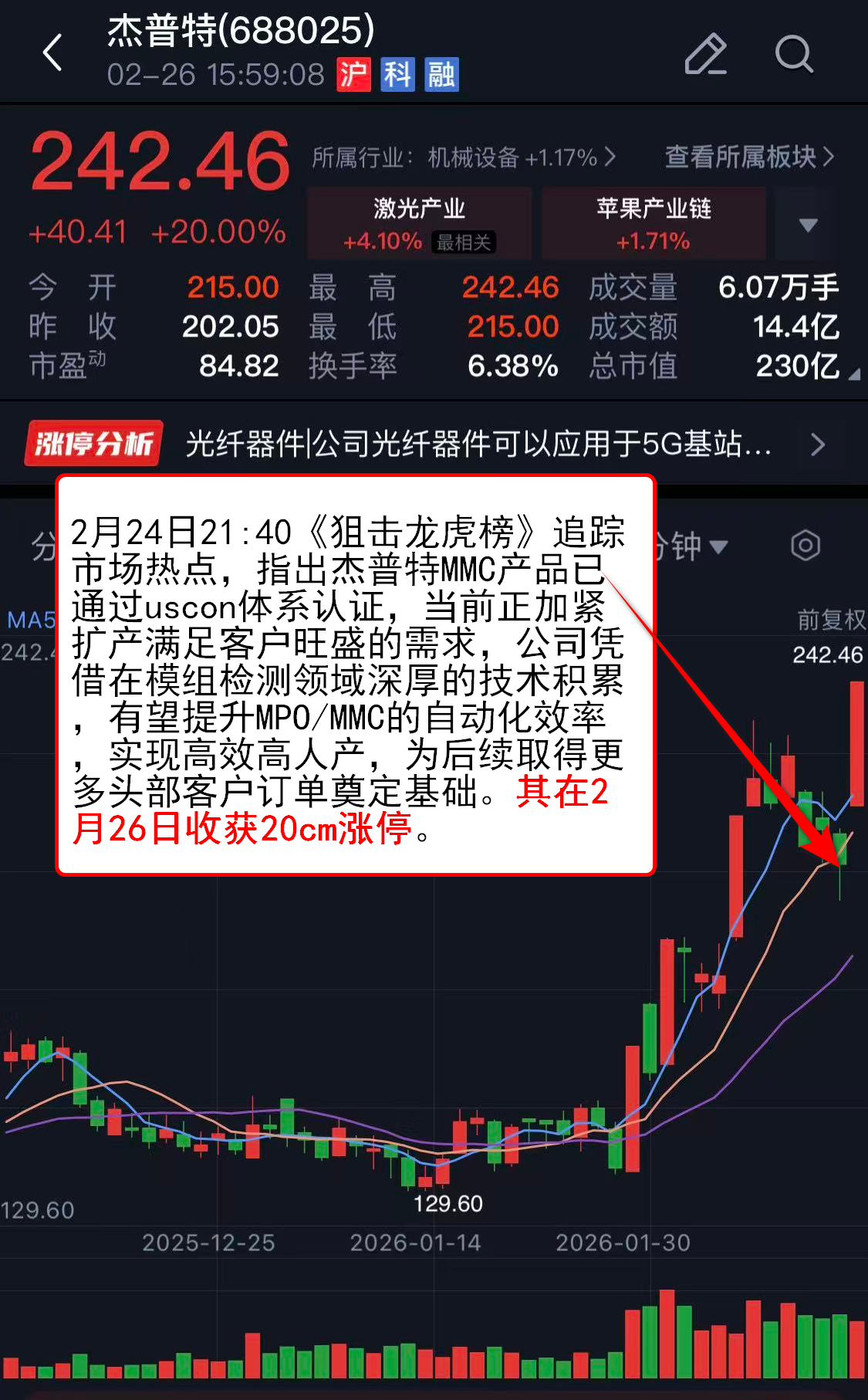
Task: Open the 苹果产业链 sector chip
Action: tap(654, 223)
